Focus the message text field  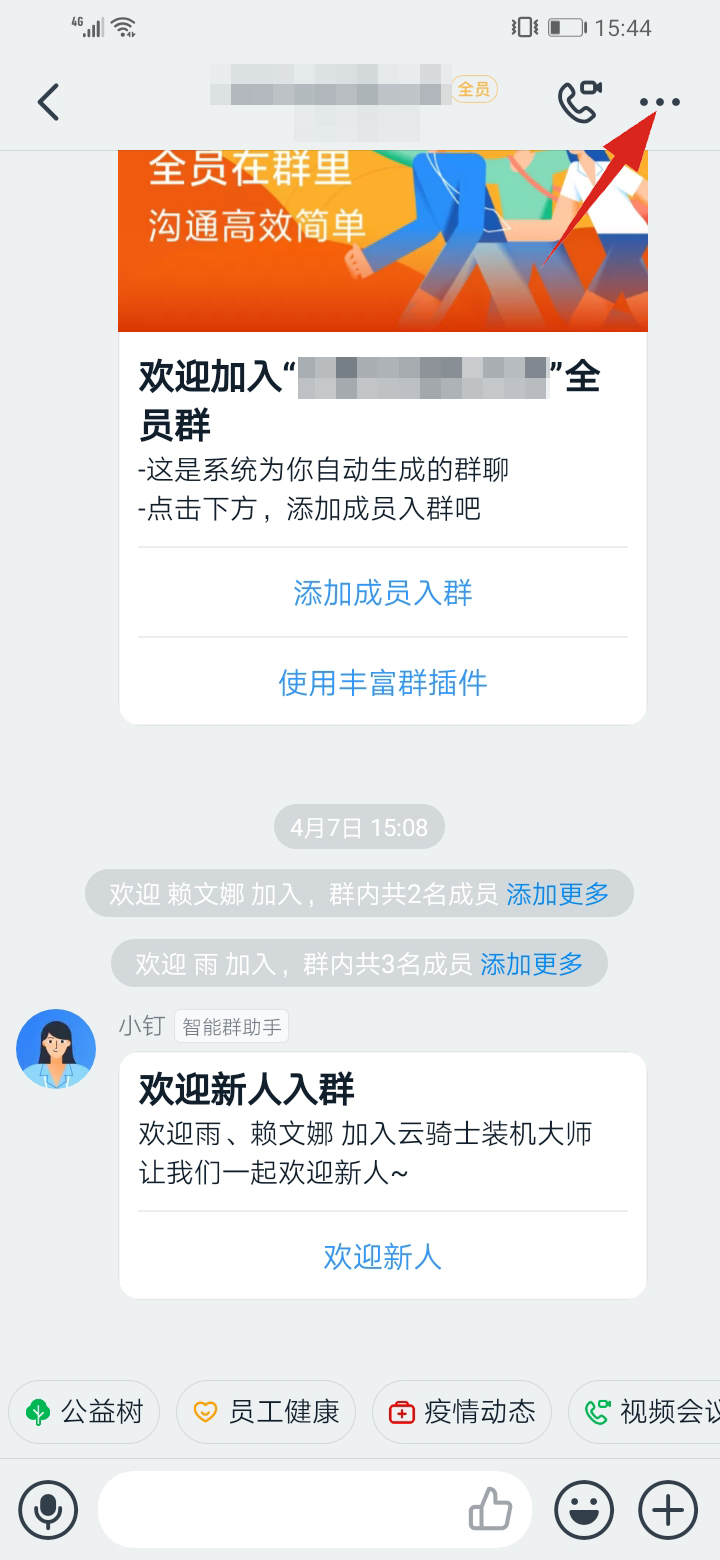[x=280, y=1509]
